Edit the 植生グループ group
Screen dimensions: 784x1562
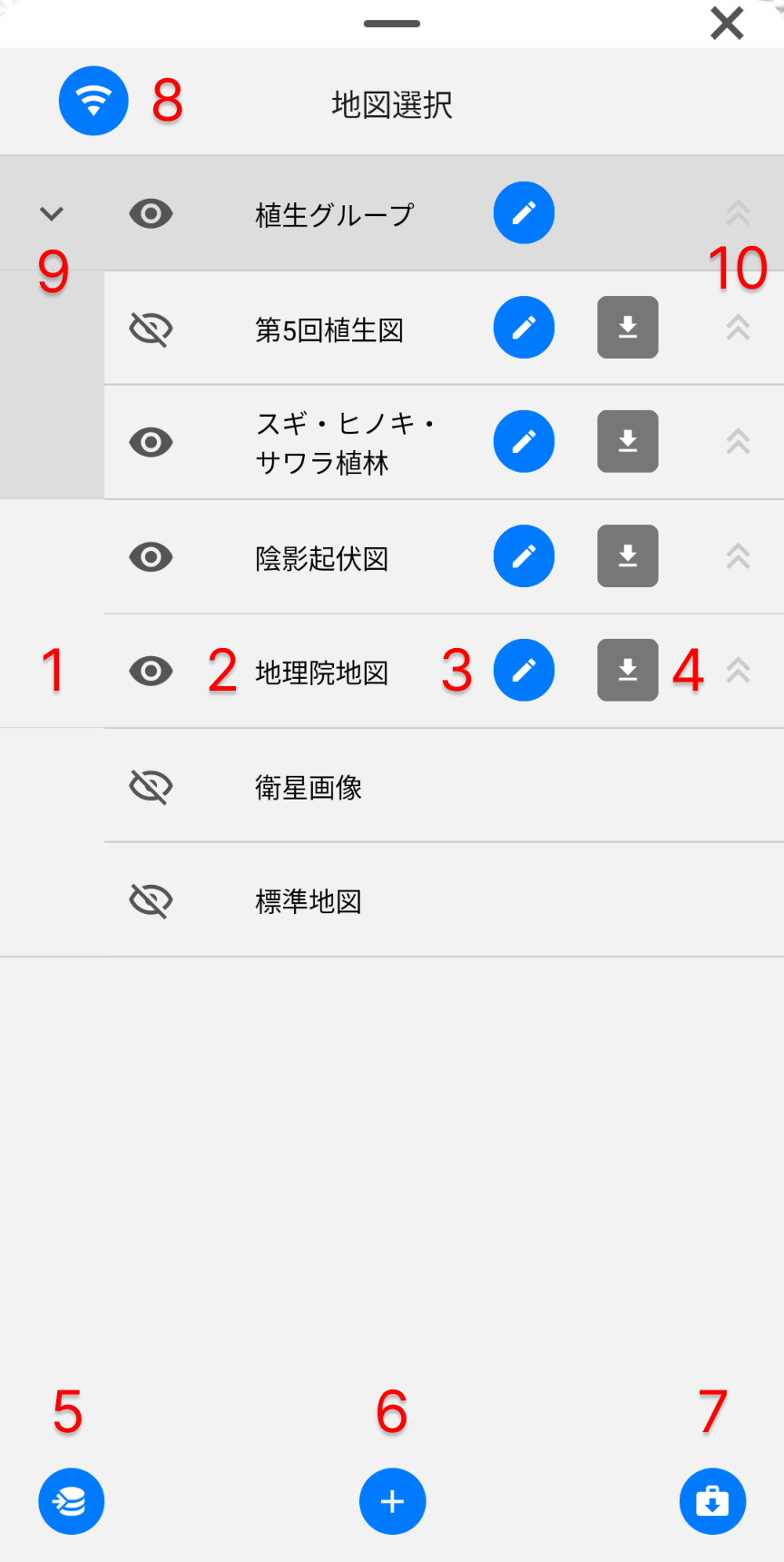coord(524,213)
